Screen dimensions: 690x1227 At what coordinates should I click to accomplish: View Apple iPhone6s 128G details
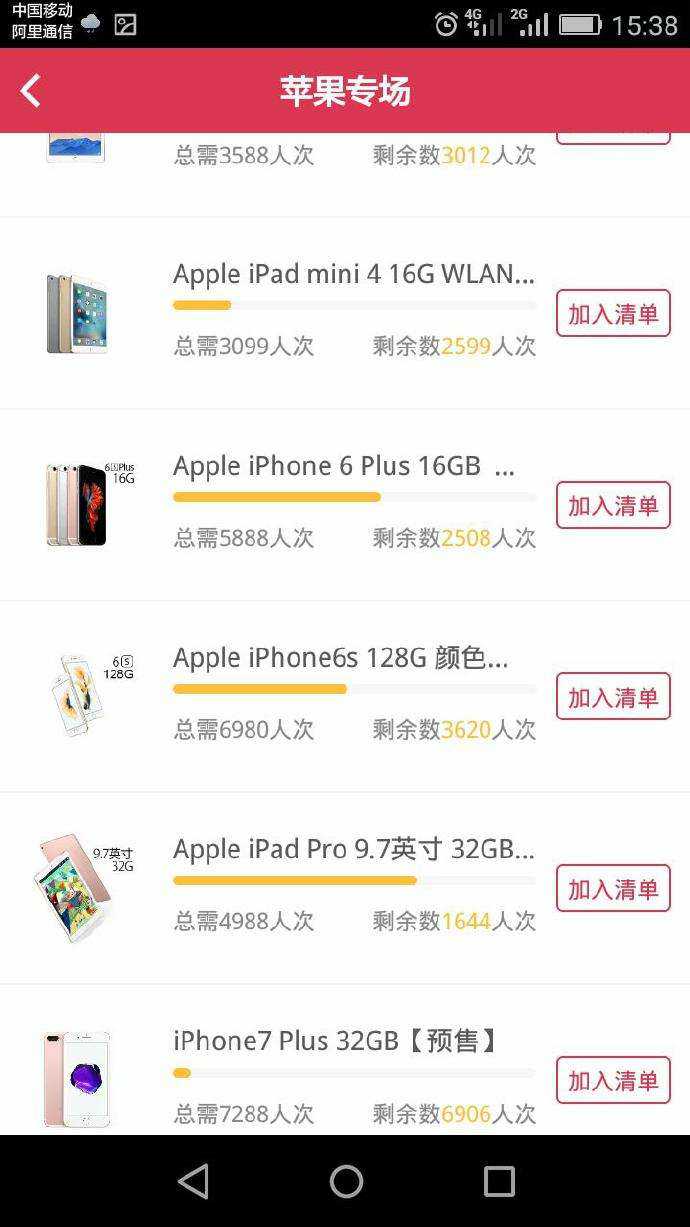click(340, 658)
